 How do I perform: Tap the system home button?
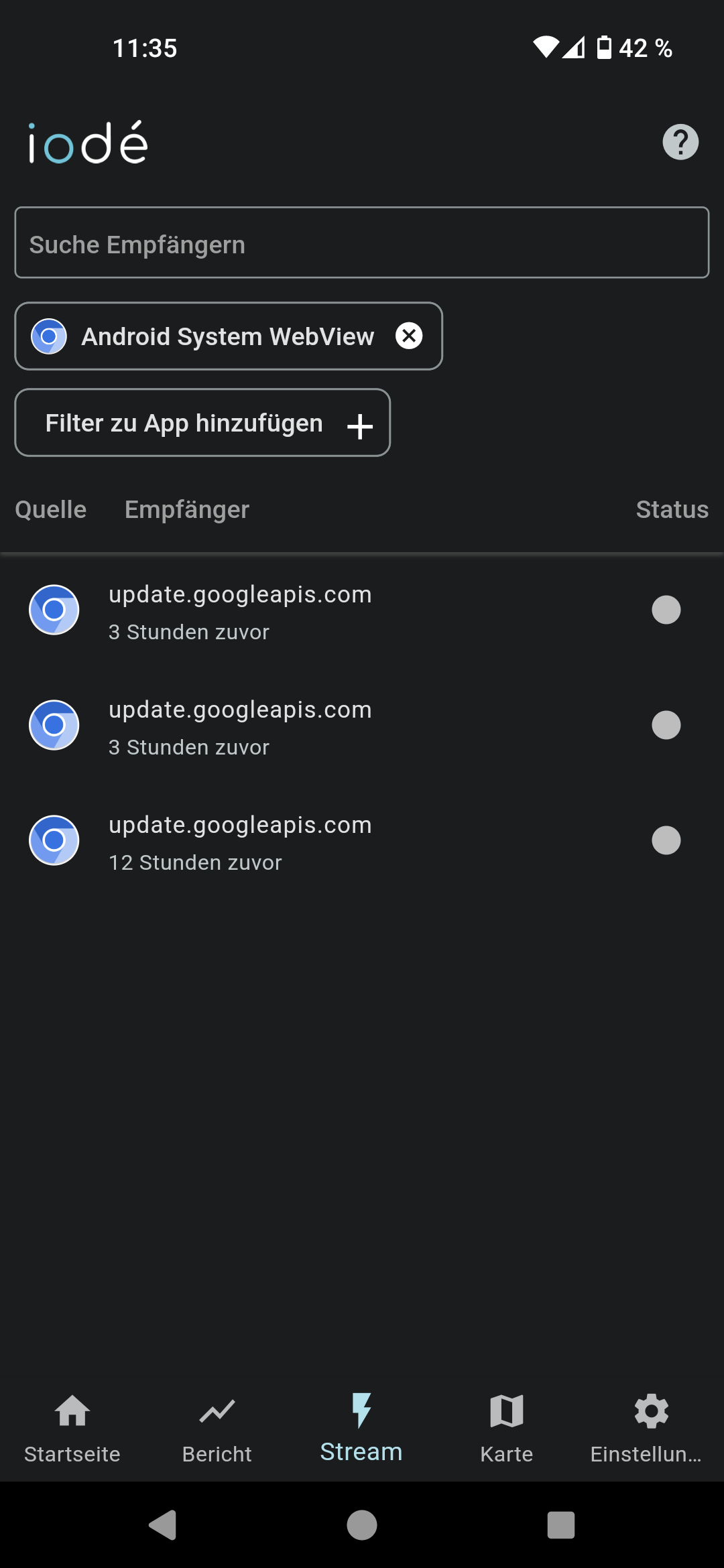coord(362,1526)
